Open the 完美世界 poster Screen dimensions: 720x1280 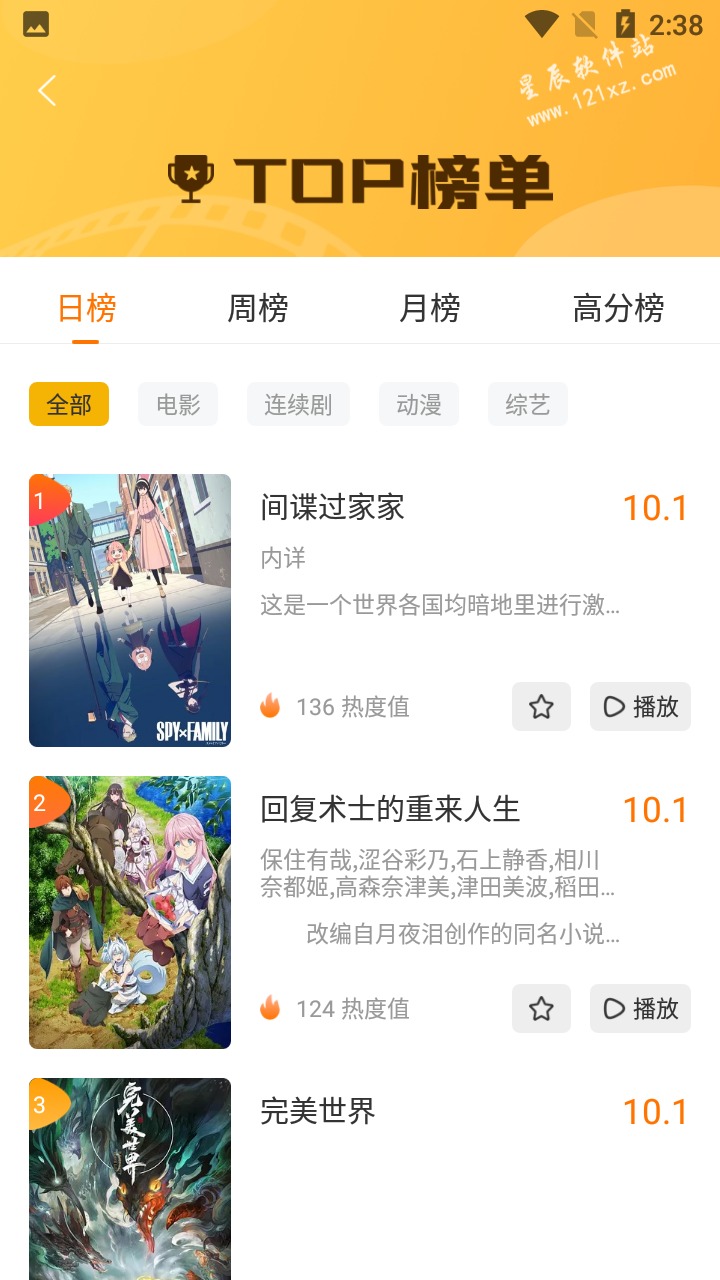point(130,1180)
